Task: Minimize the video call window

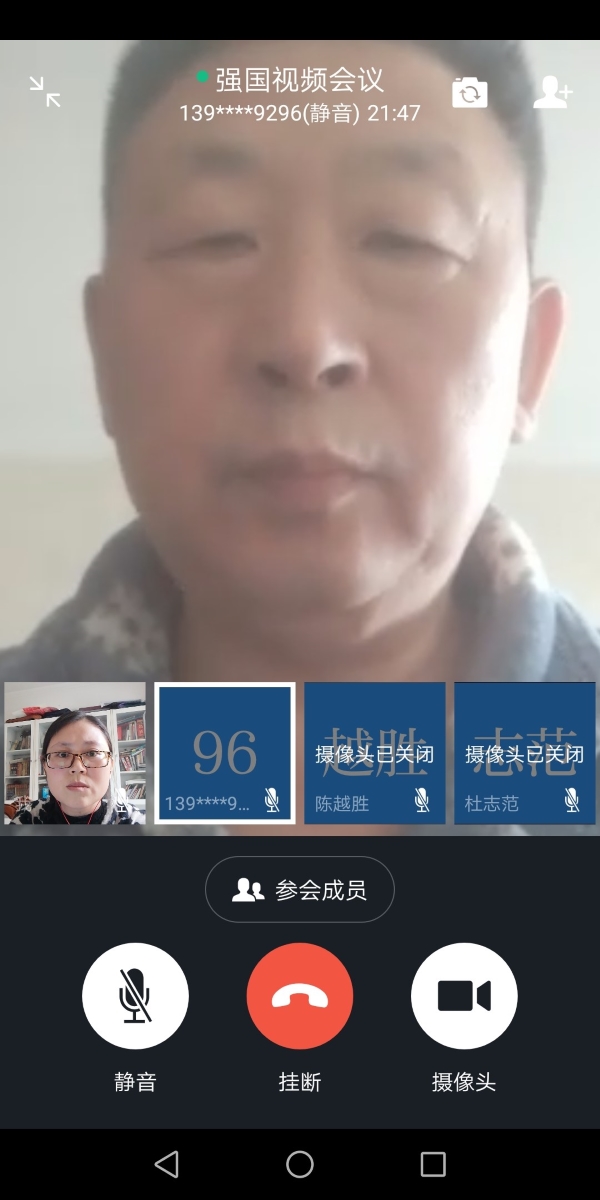Action: click(45, 92)
